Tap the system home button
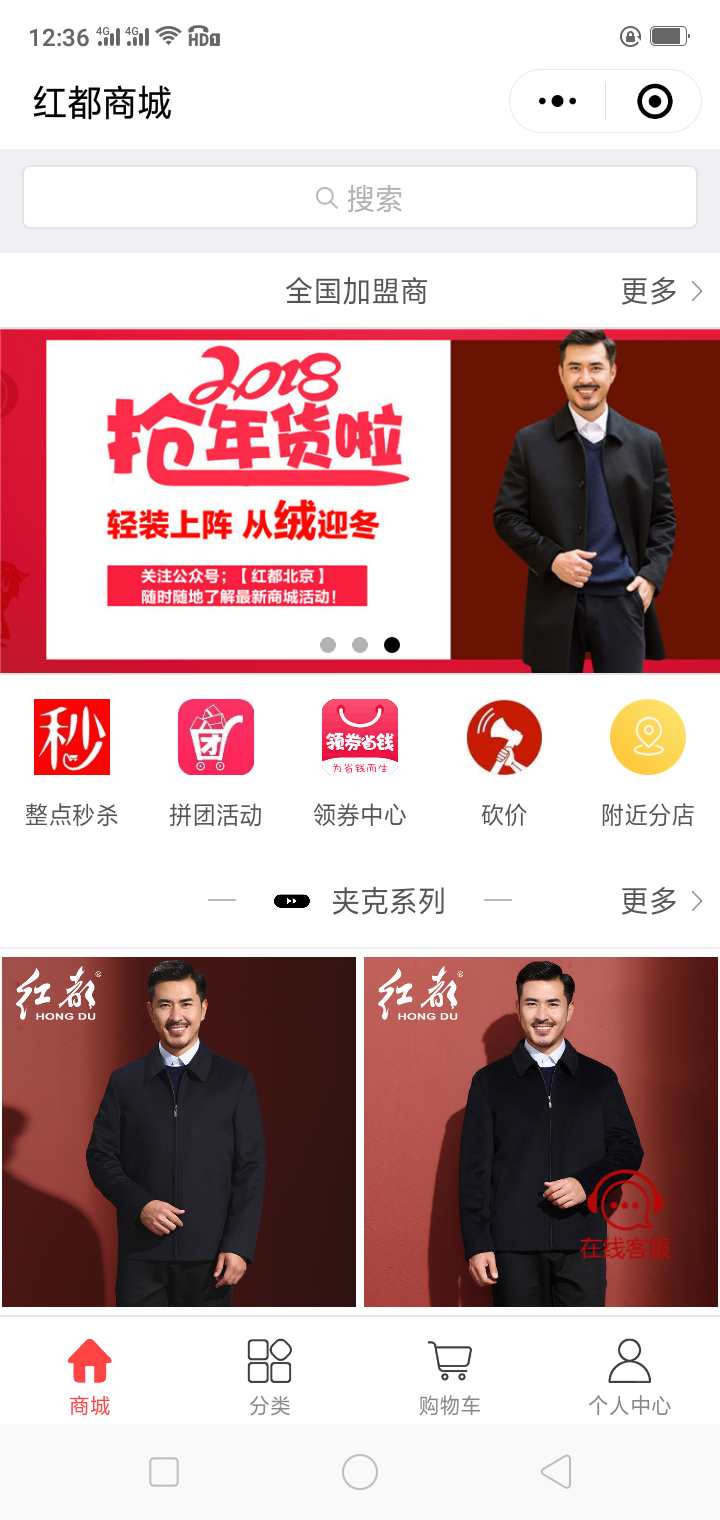720x1520 pixels. pos(360,1472)
